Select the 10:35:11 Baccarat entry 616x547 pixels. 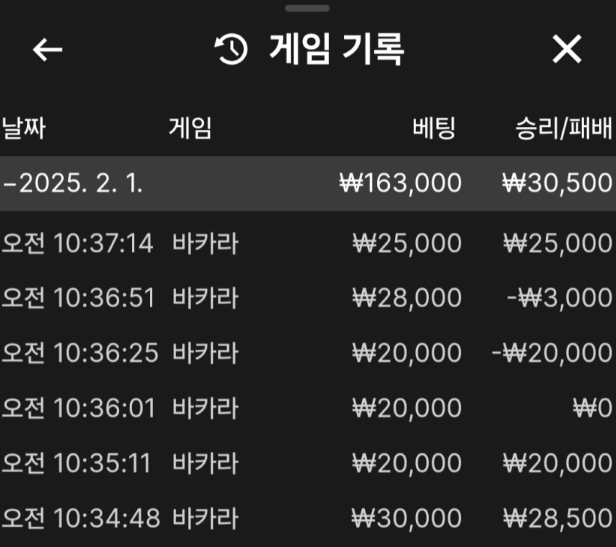tap(306, 462)
